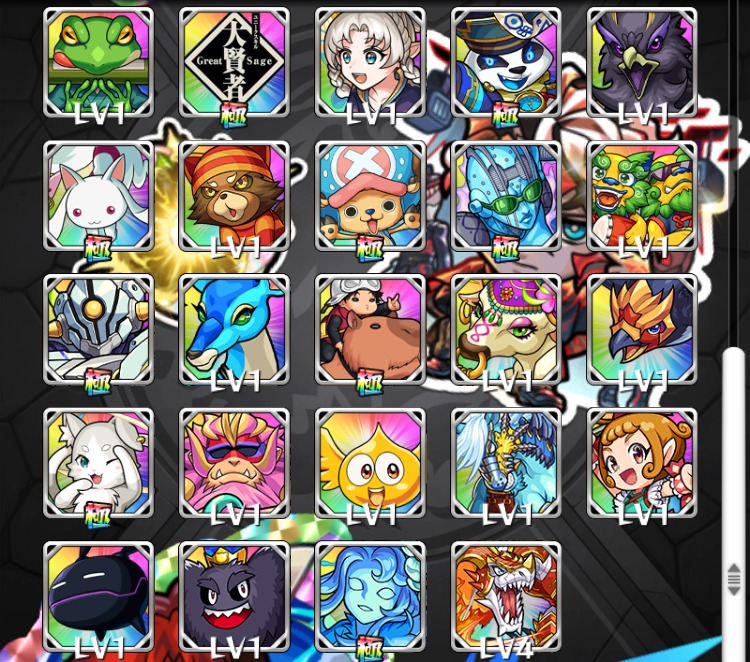Select the reindeer with pink hat
Viewport: 750px width, 662px height.
[370, 196]
